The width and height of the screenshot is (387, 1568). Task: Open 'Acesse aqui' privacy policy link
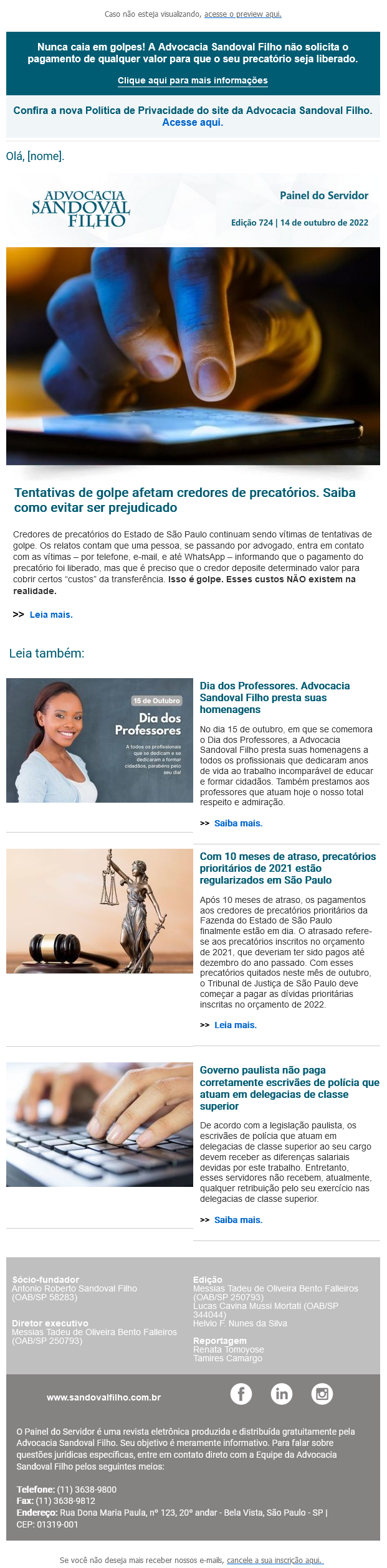click(x=192, y=123)
